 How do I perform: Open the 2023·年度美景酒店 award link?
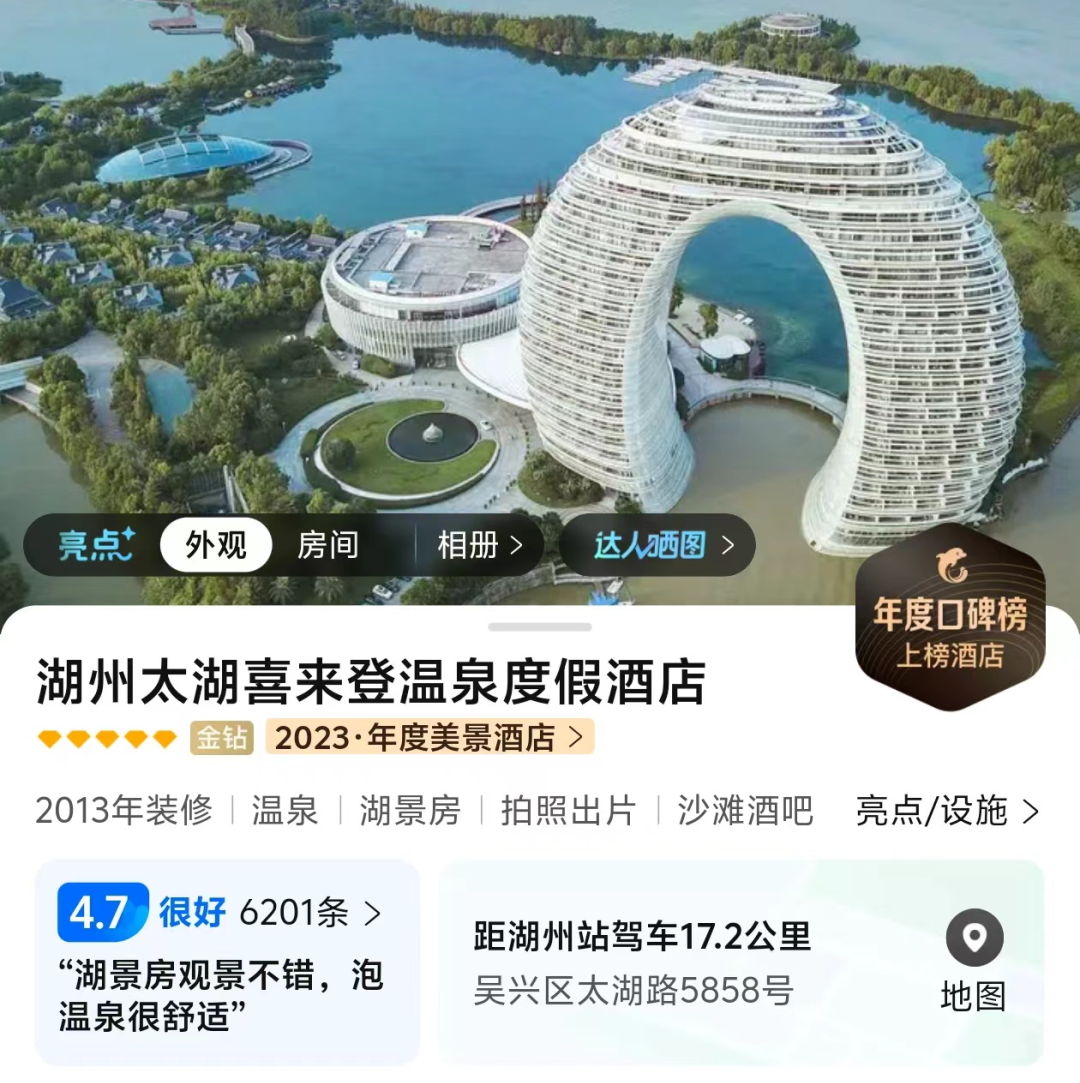click(430, 738)
